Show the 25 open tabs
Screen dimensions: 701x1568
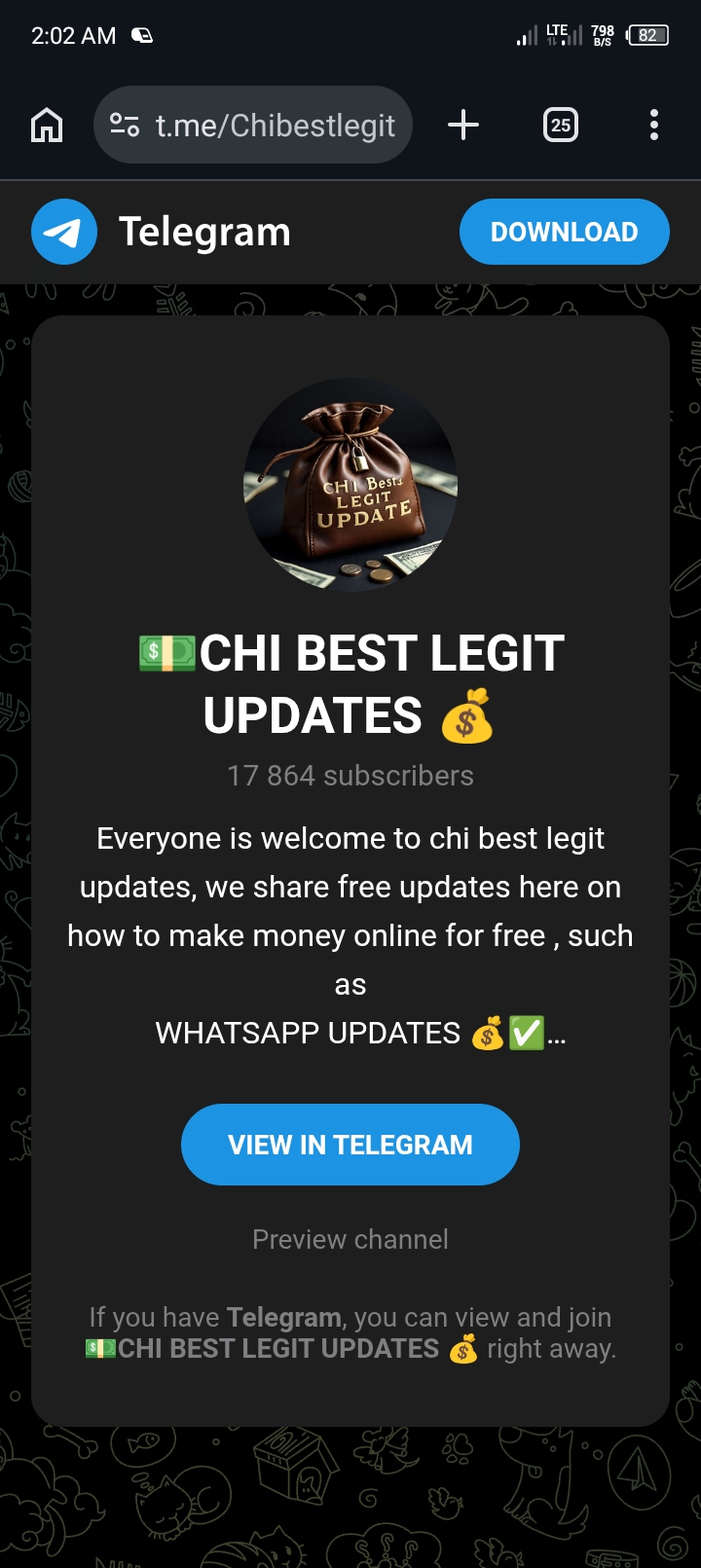tap(560, 125)
